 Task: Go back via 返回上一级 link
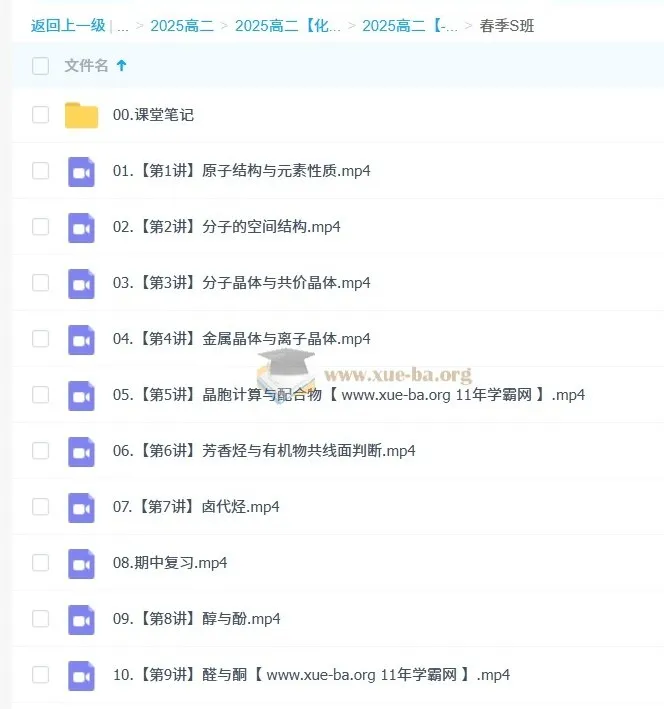click(68, 25)
